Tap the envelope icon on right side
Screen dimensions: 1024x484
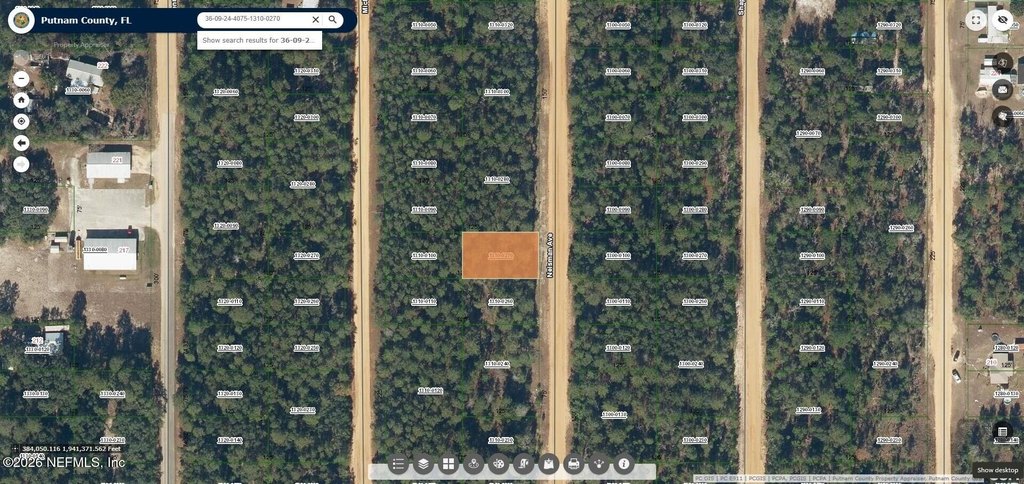pos(1003,89)
